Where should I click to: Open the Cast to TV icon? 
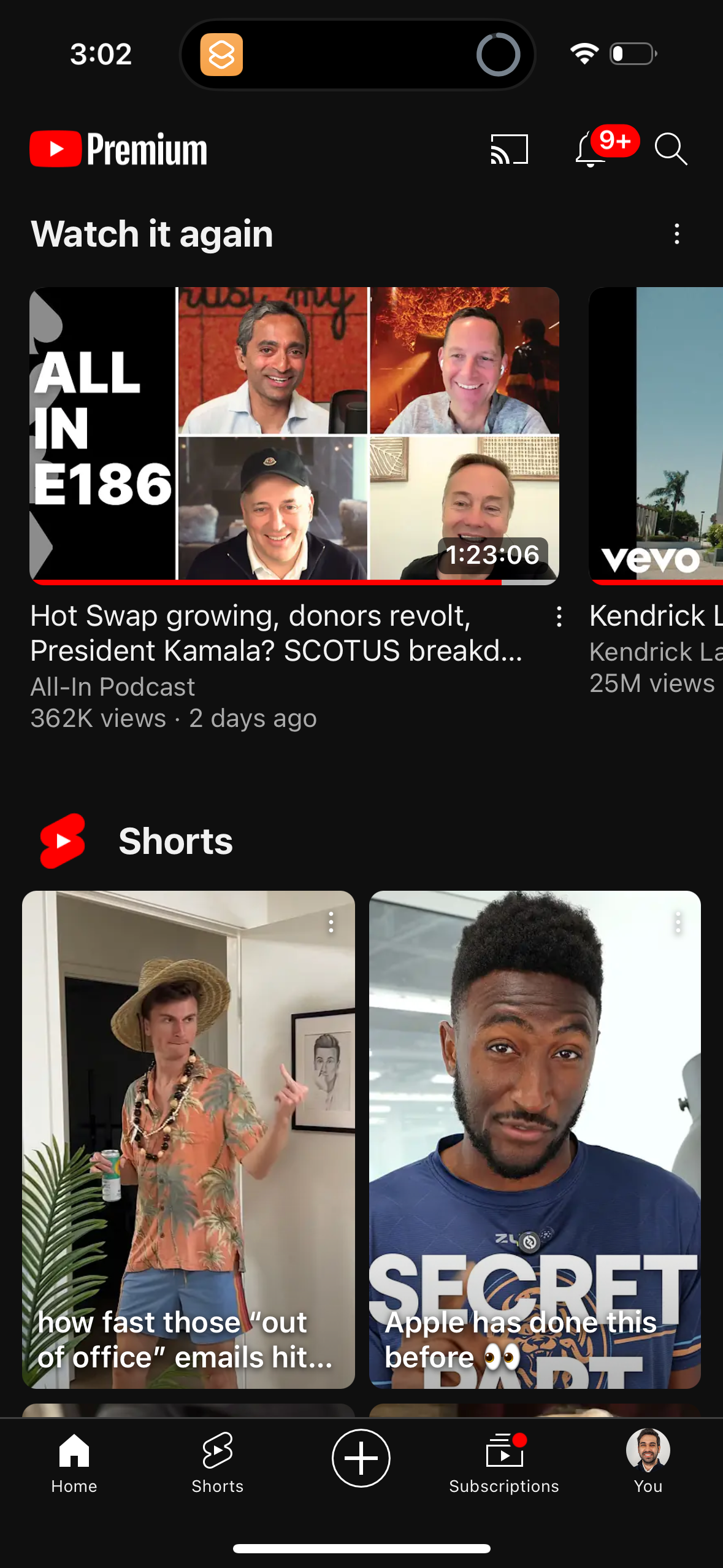pos(509,149)
